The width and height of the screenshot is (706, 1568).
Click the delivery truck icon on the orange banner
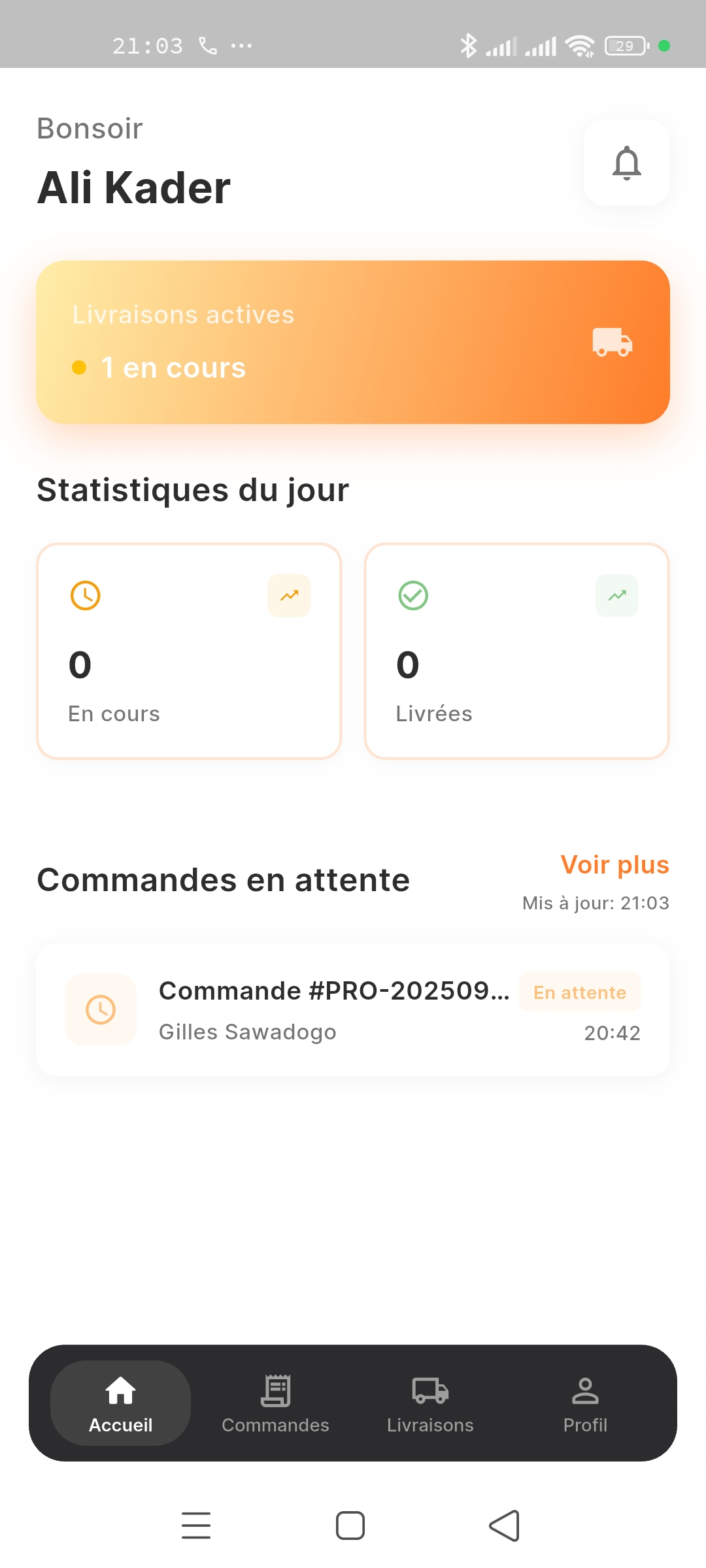tap(612, 342)
